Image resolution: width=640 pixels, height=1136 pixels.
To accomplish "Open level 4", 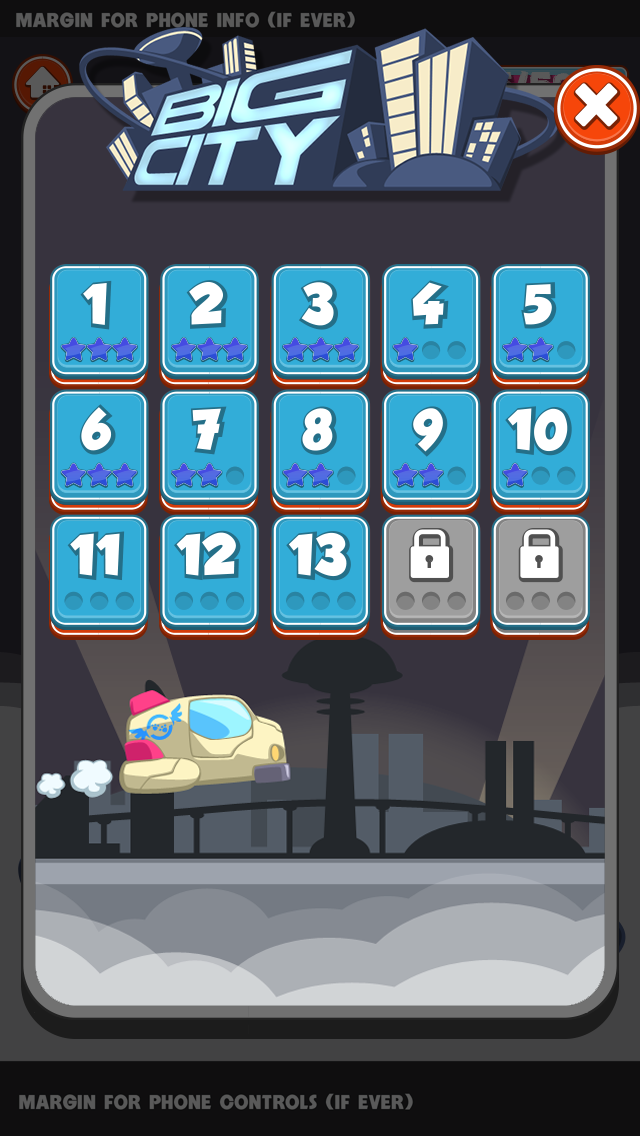I will coord(430,320).
